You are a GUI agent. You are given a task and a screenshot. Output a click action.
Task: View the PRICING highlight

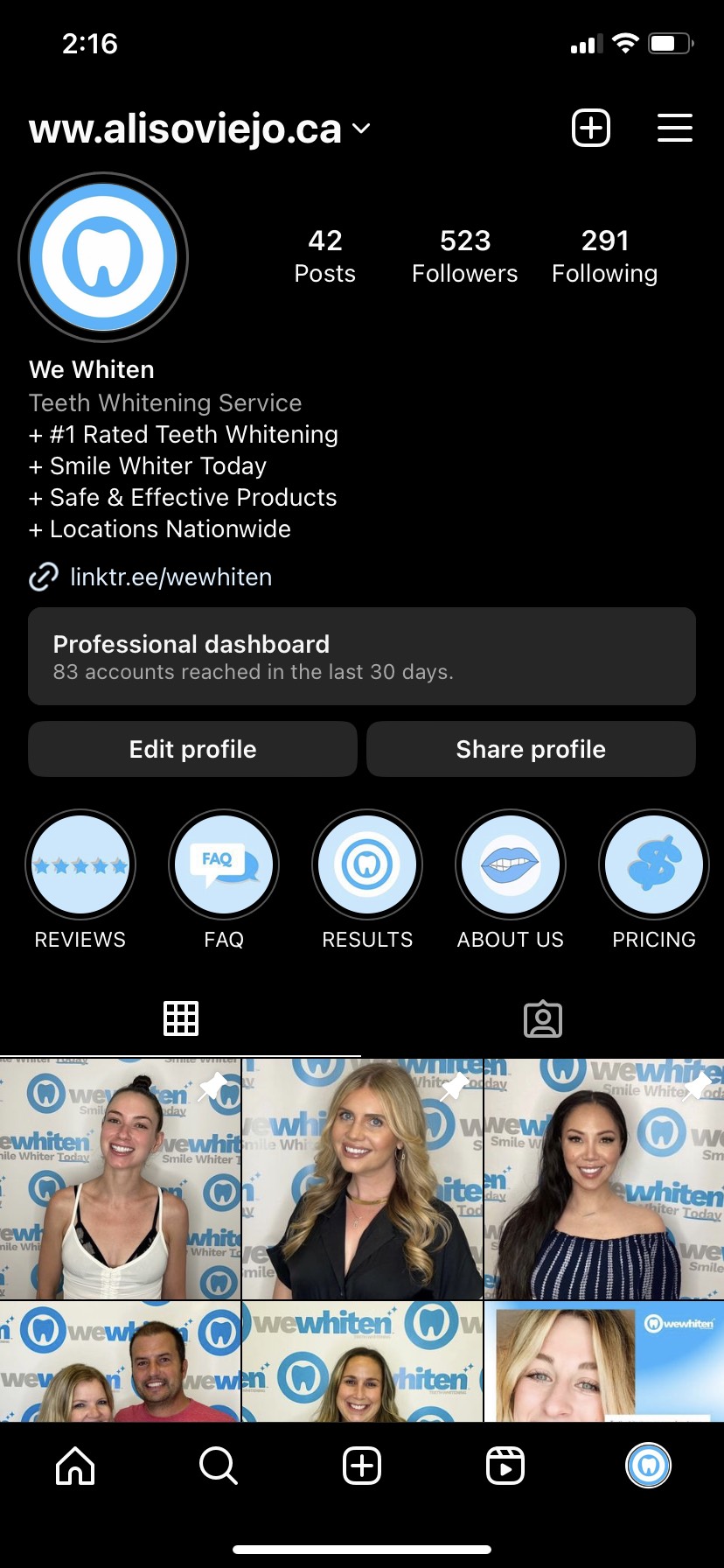[654, 864]
